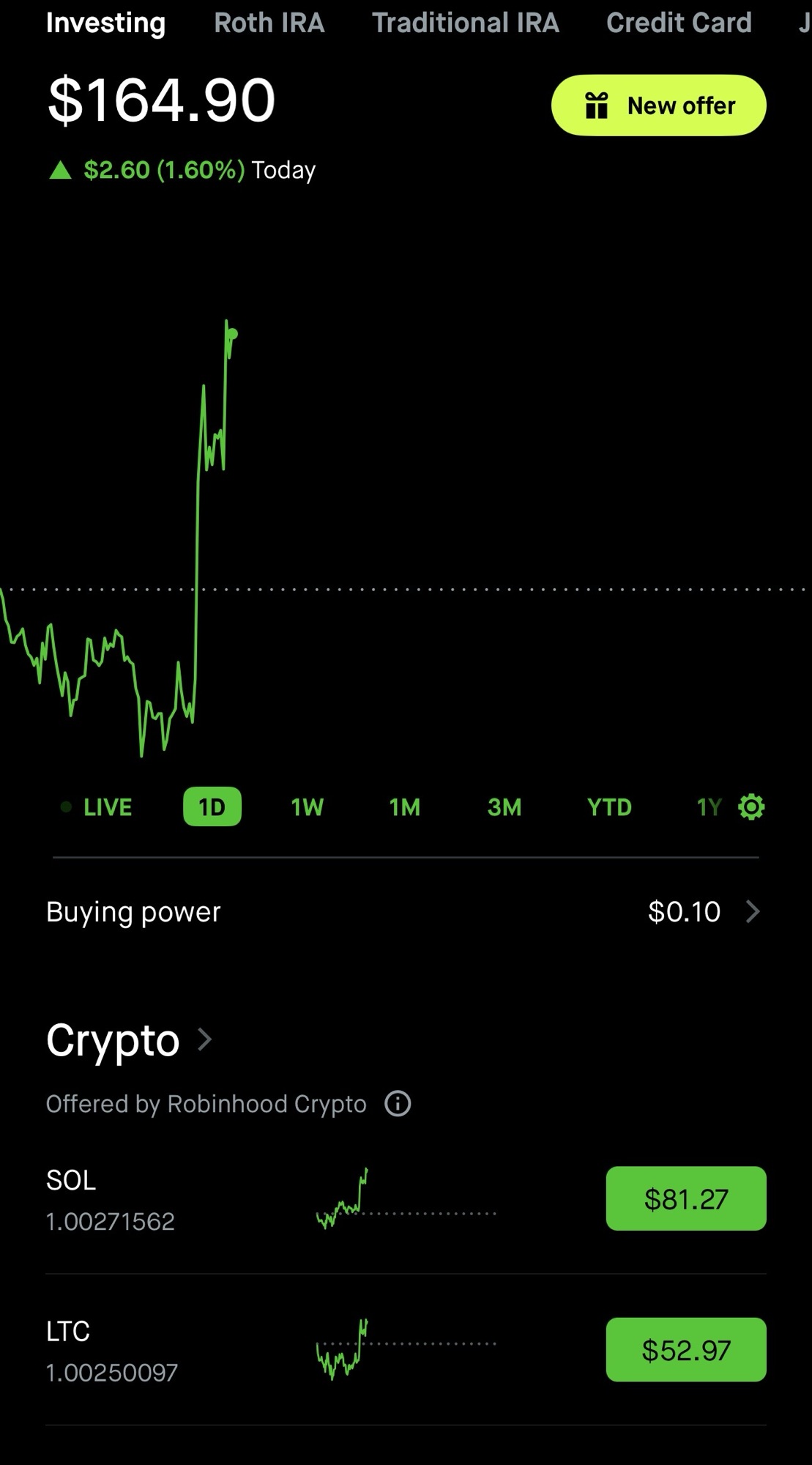
Task: Open the Credit Card tab
Action: [x=679, y=23]
